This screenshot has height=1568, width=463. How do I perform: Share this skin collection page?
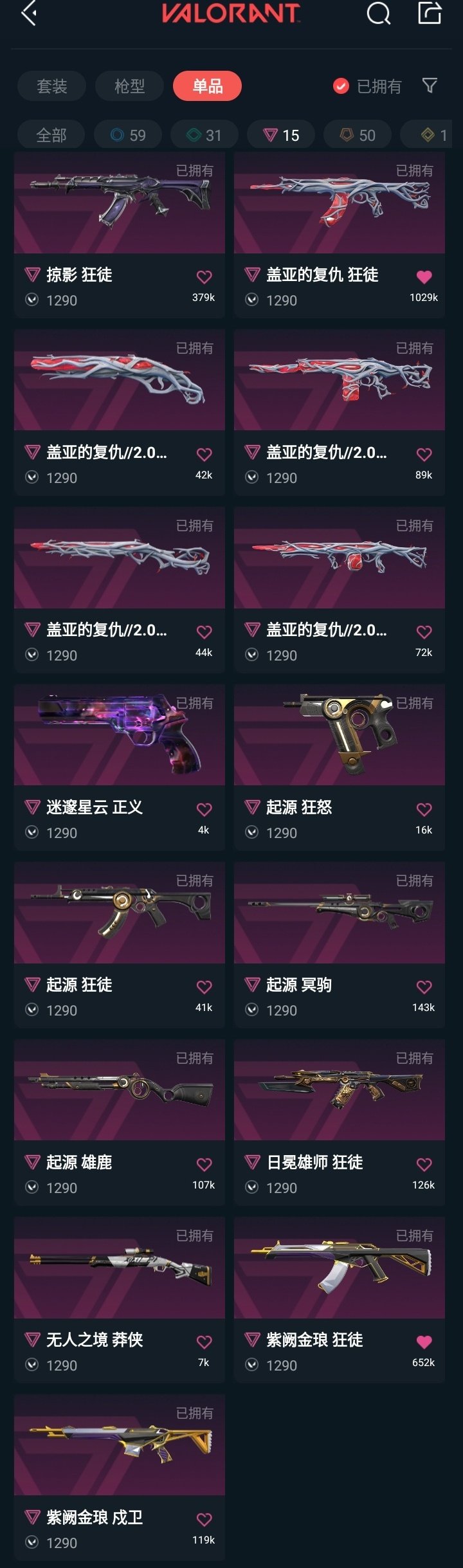point(430,14)
